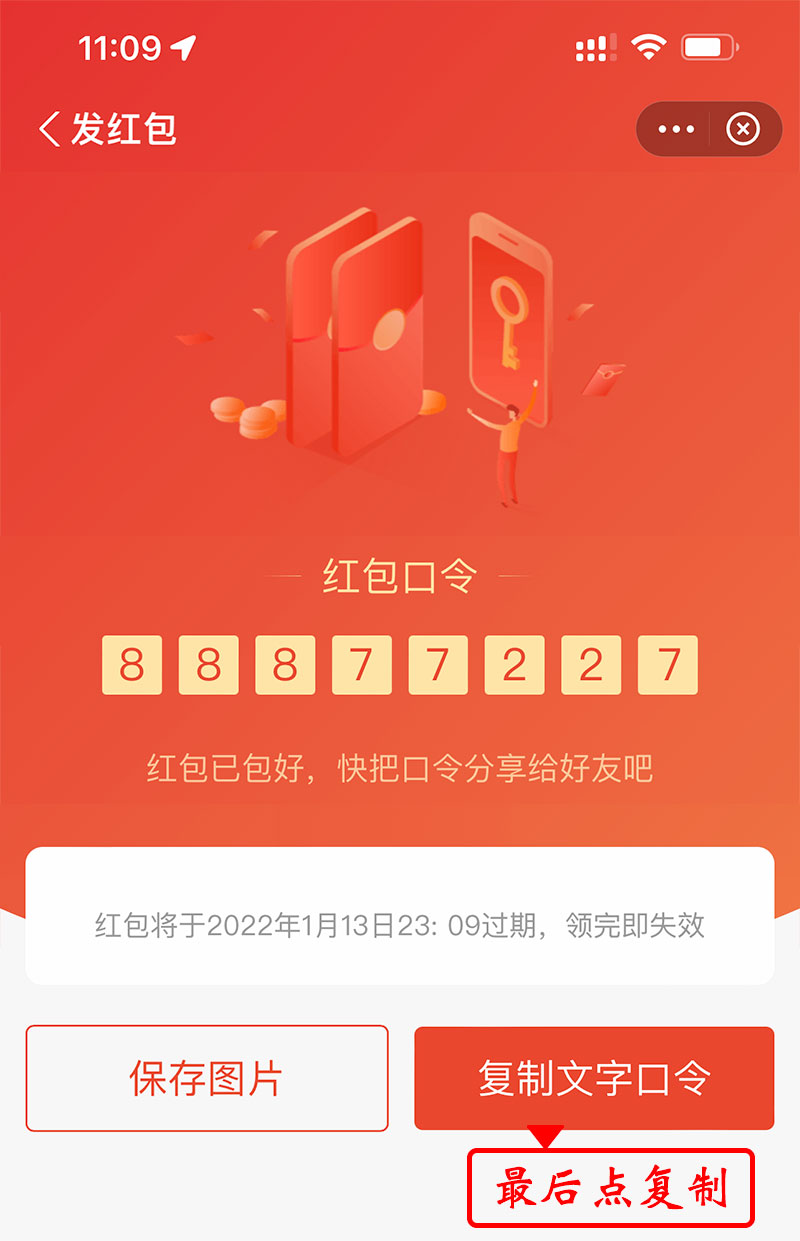Copy the password with 复制文字口令
Viewport: 800px width, 1241px height.
click(x=594, y=1078)
